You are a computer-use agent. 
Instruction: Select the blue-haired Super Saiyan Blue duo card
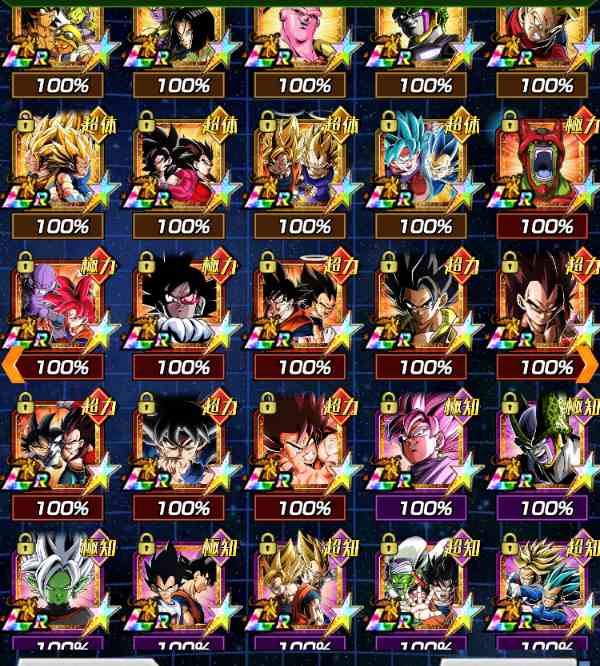click(x=426, y=165)
